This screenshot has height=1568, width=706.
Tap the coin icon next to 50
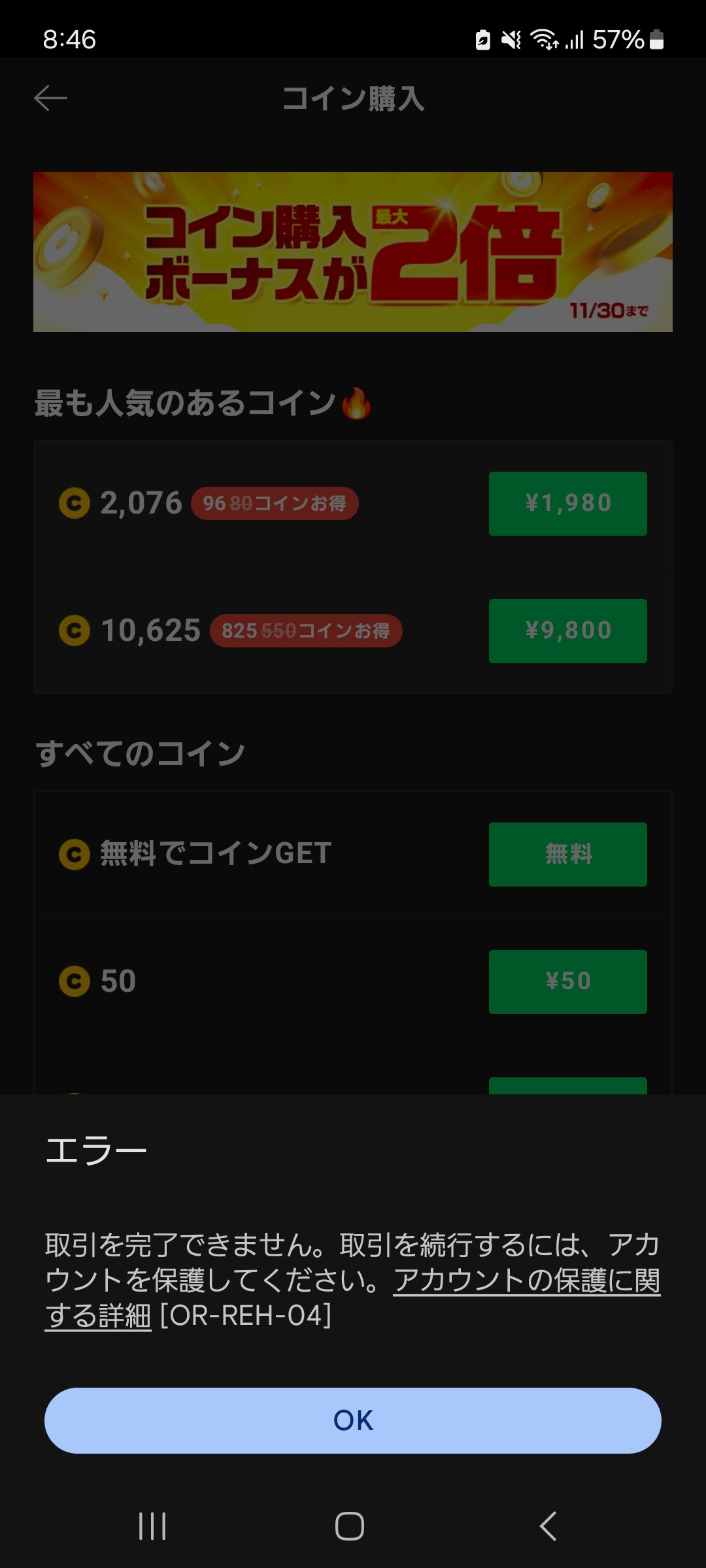click(75, 981)
